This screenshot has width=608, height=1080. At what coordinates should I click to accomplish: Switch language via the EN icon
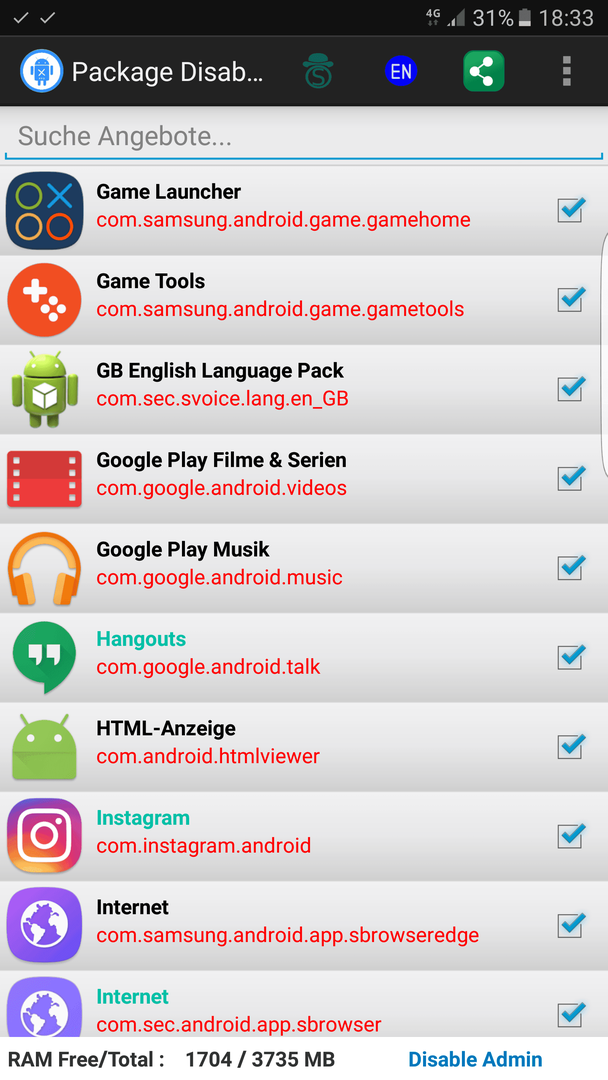401,72
